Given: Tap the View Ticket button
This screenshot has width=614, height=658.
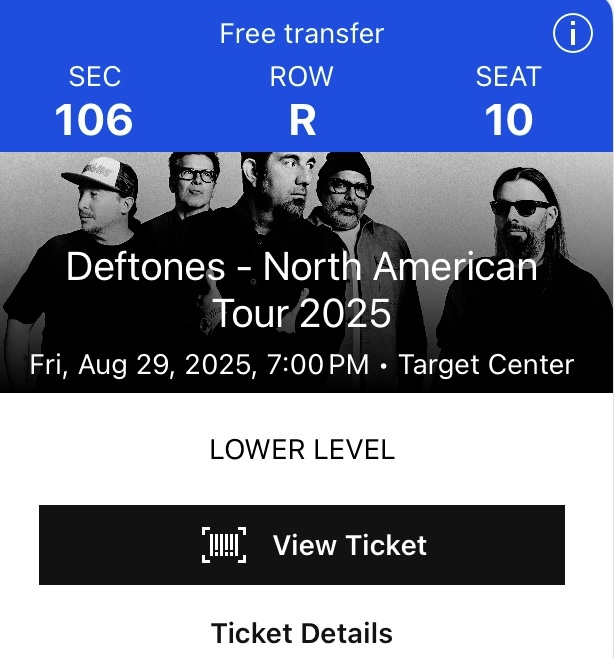Looking at the screenshot, I should [x=302, y=545].
